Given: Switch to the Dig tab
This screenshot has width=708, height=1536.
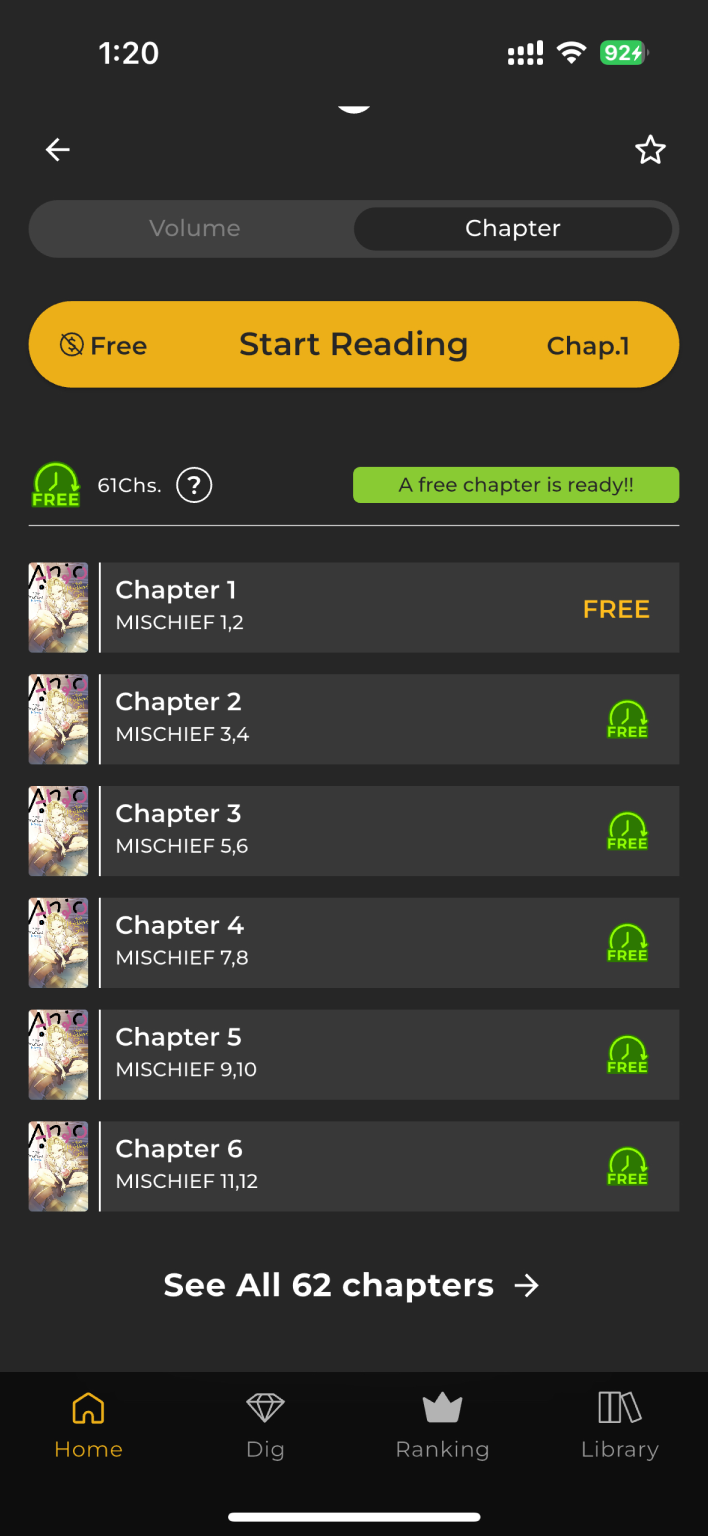Looking at the screenshot, I should pyautogui.click(x=265, y=1425).
